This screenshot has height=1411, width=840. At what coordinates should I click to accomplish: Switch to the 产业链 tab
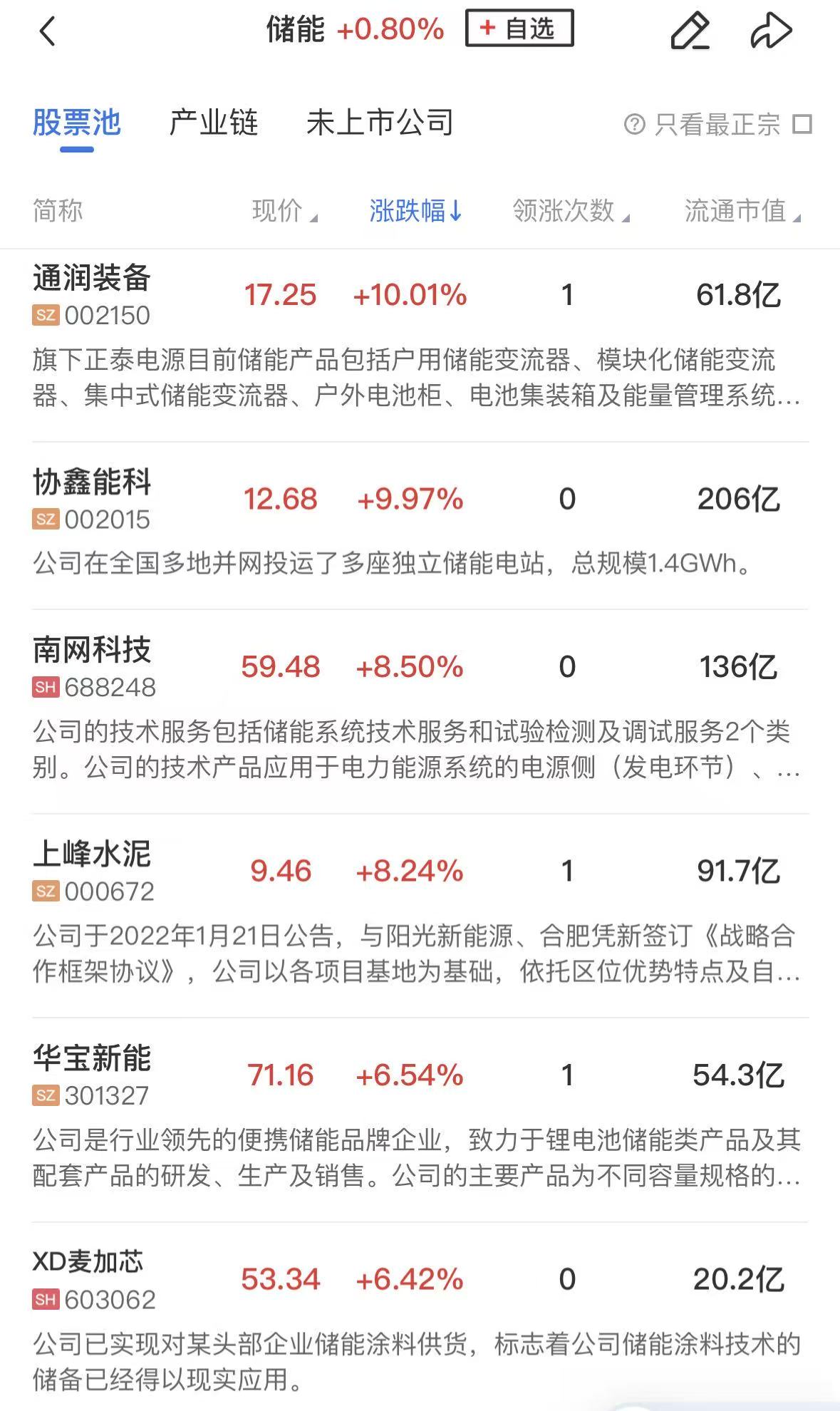(x=213, y=123)
